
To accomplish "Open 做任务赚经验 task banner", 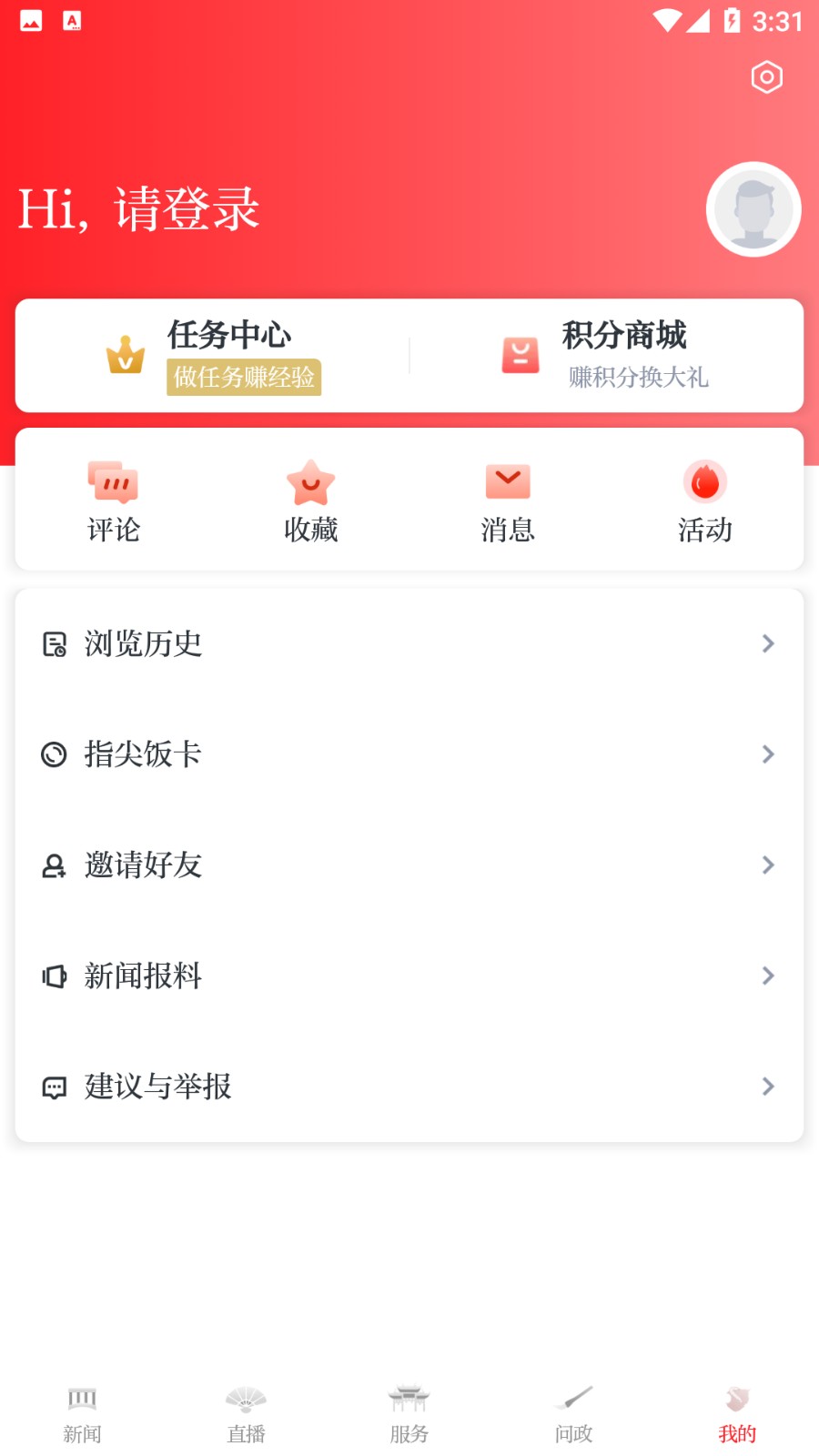I will coord(244,378).
